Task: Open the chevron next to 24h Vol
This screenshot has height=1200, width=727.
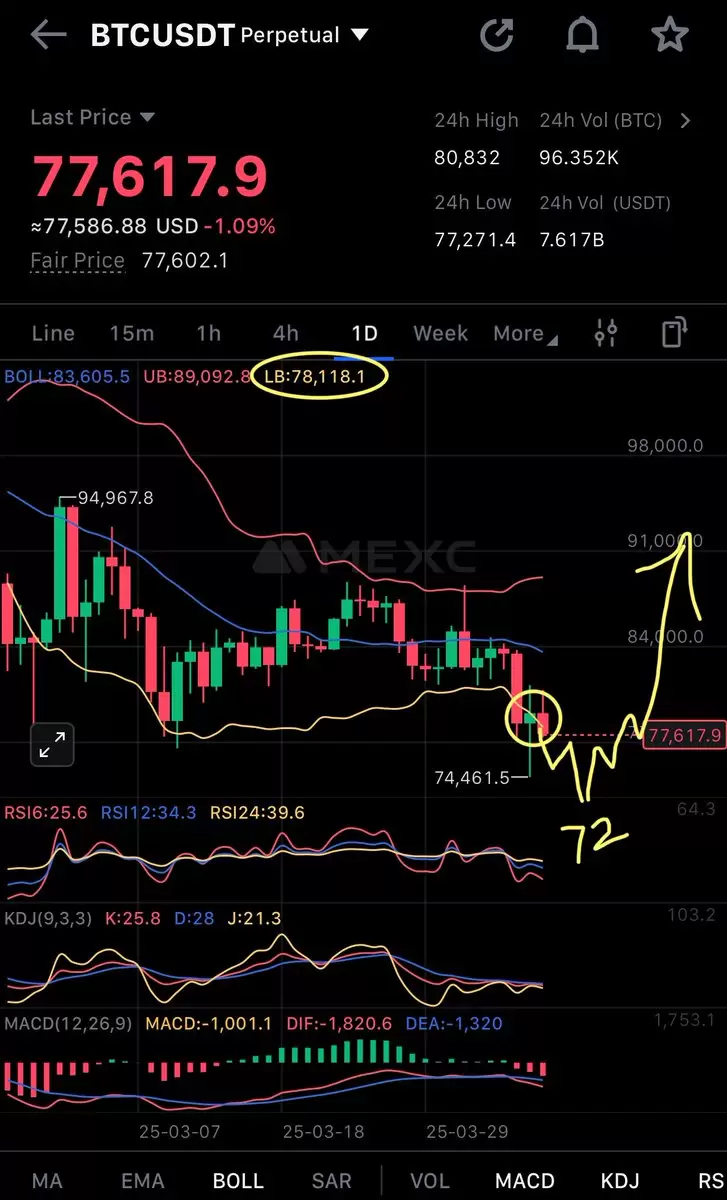Action: pos(685,121)
